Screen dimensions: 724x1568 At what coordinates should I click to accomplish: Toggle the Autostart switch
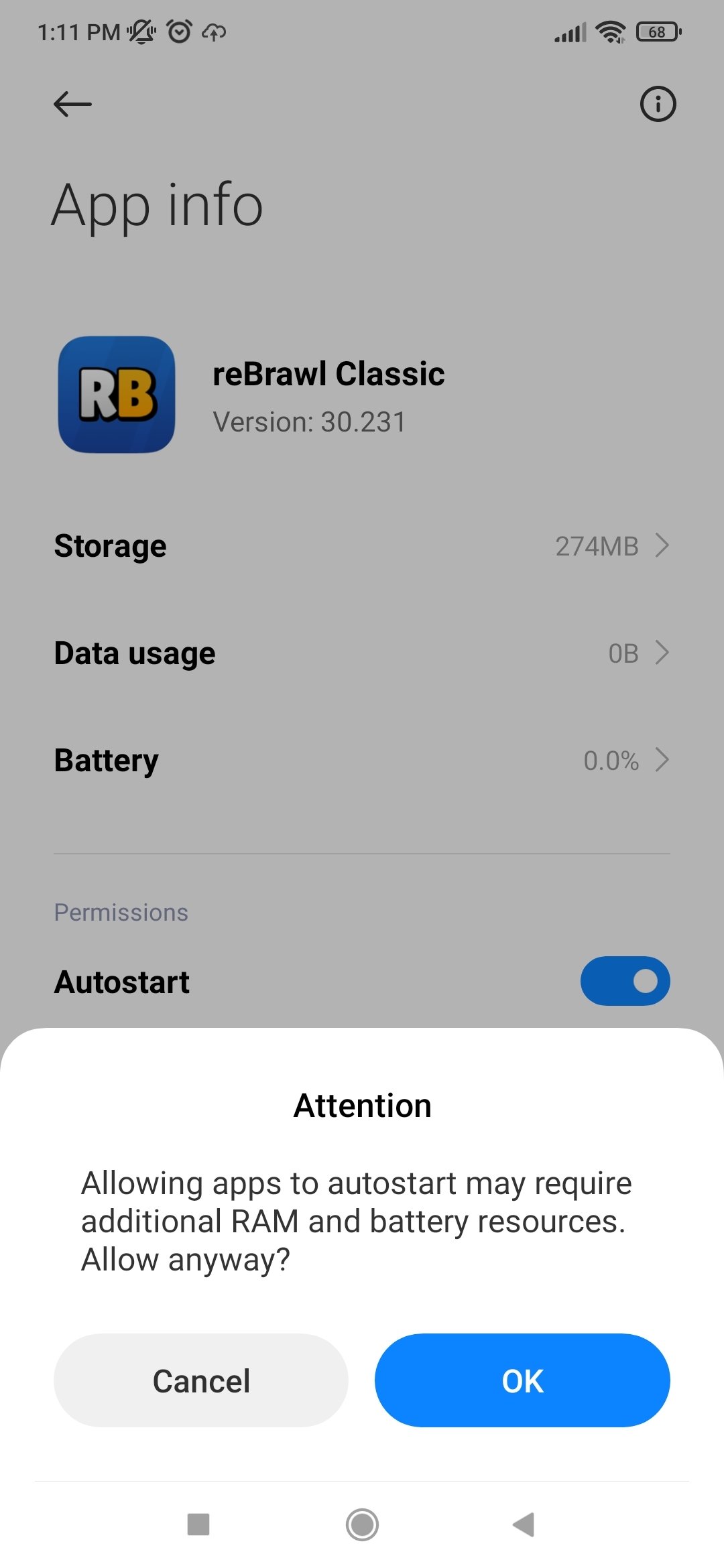[625, 981]
